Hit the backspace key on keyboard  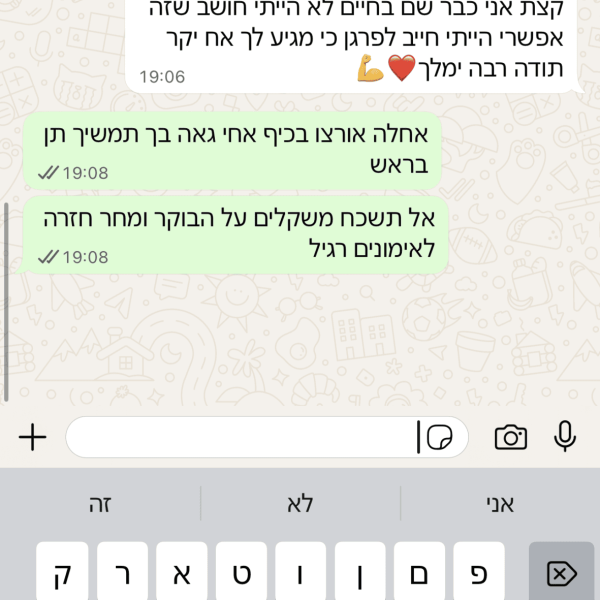click(x=561, y=574)
